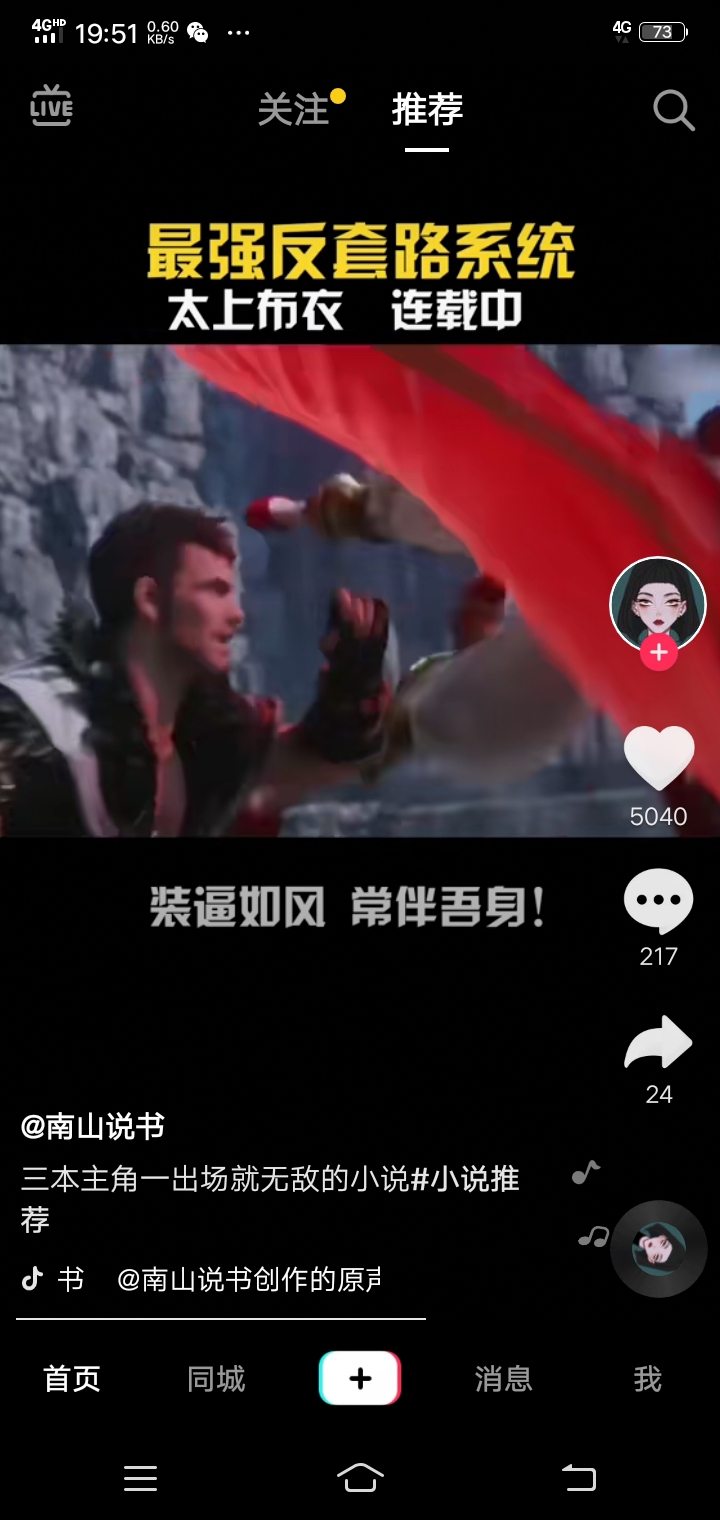Screen dimensions: 720x1520
Task: Open the original sound by @南山说书
Action: click(x=250, y=1279)
